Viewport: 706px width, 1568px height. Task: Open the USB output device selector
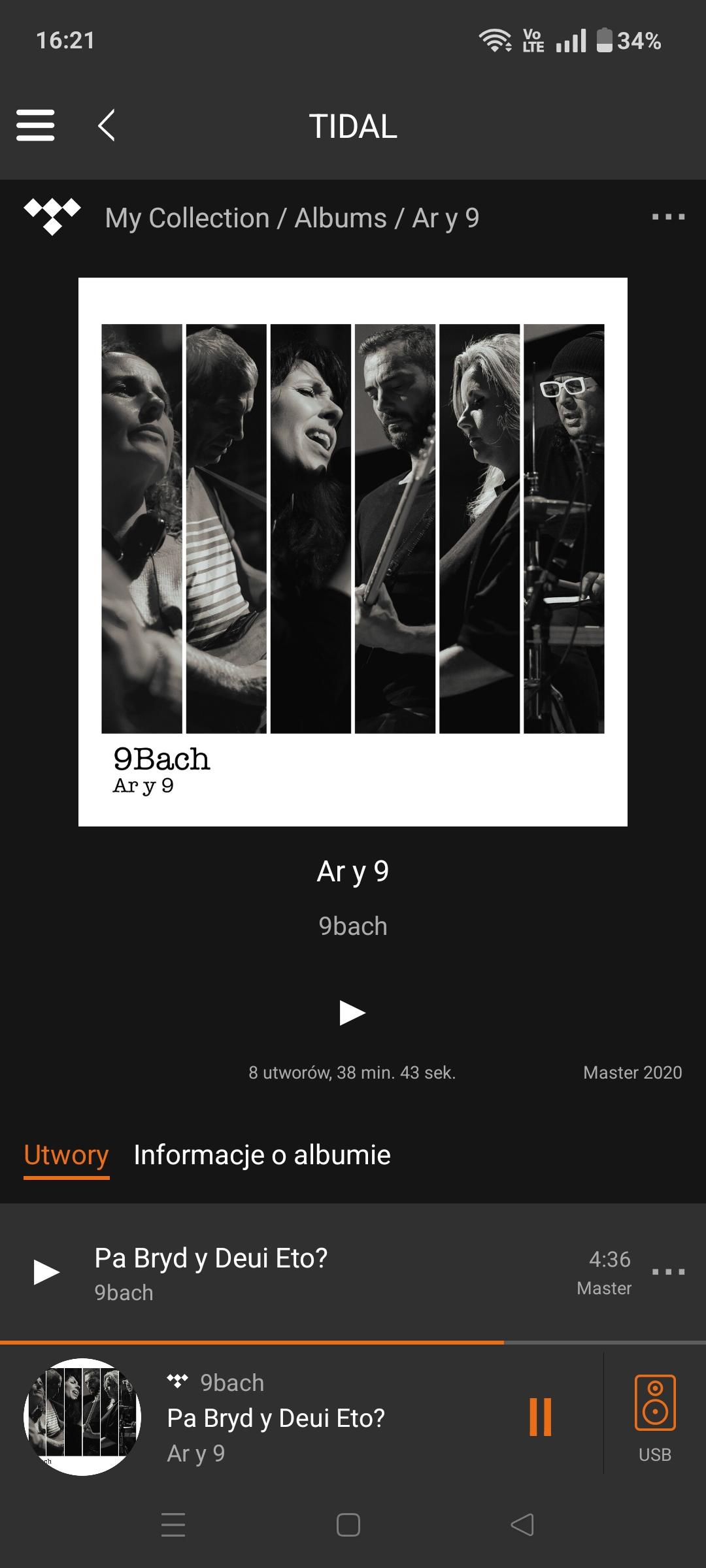pos(655,1417)
